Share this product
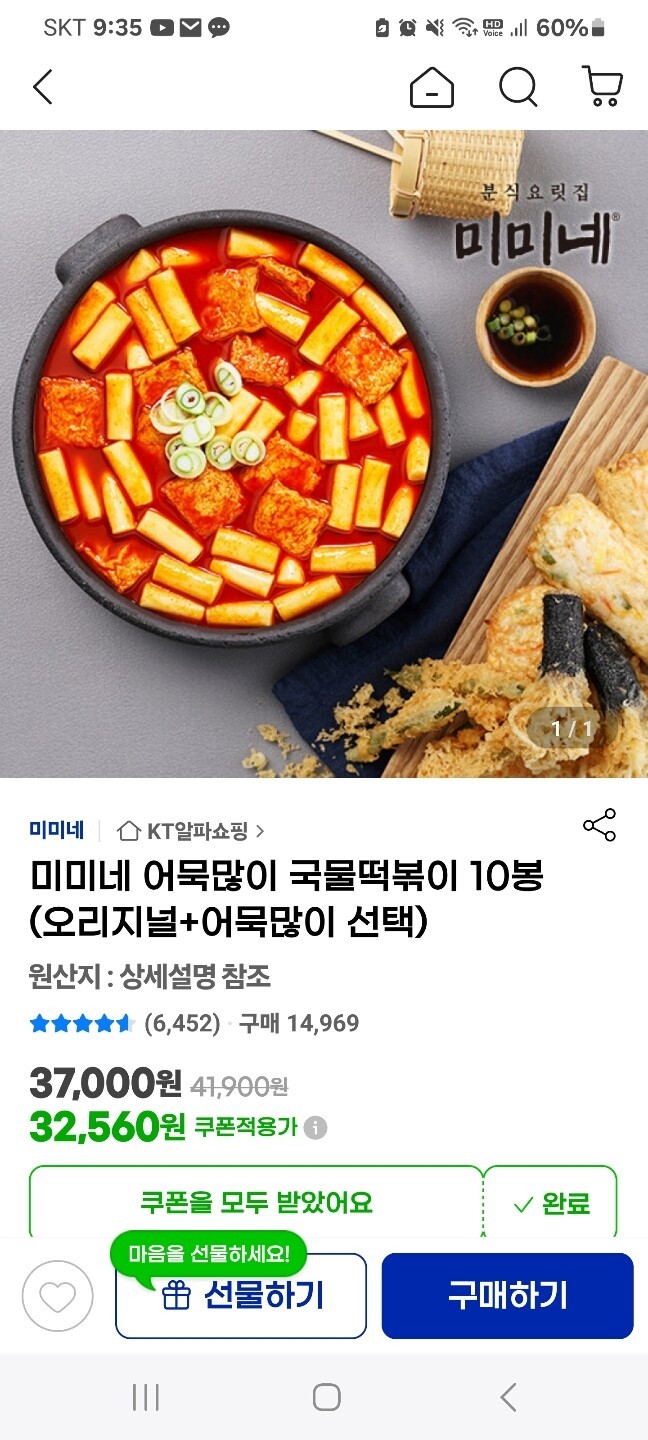 tap(599, 825)
